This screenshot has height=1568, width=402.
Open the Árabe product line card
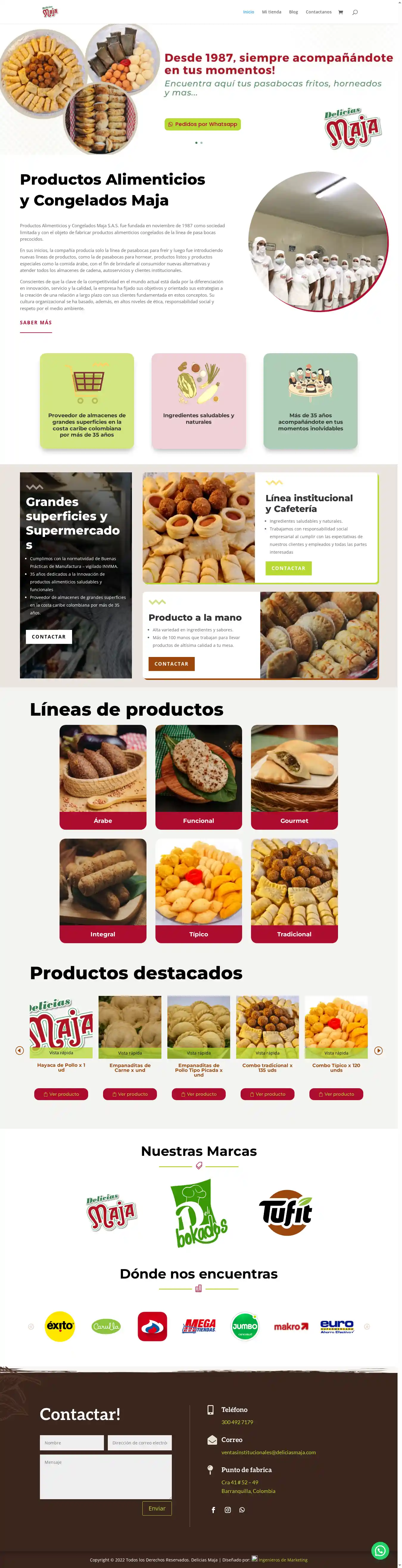coord(103,776)
